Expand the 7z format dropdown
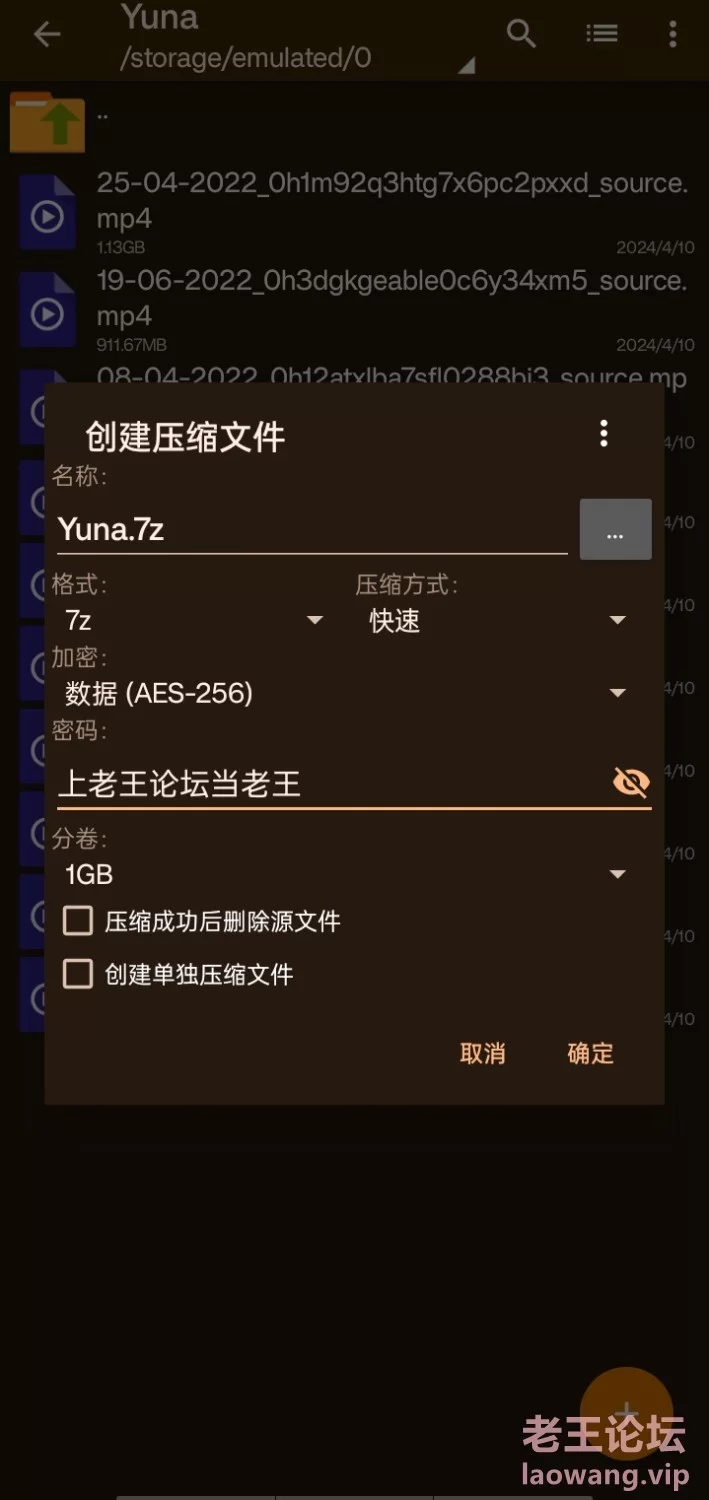 coord(195,621)
